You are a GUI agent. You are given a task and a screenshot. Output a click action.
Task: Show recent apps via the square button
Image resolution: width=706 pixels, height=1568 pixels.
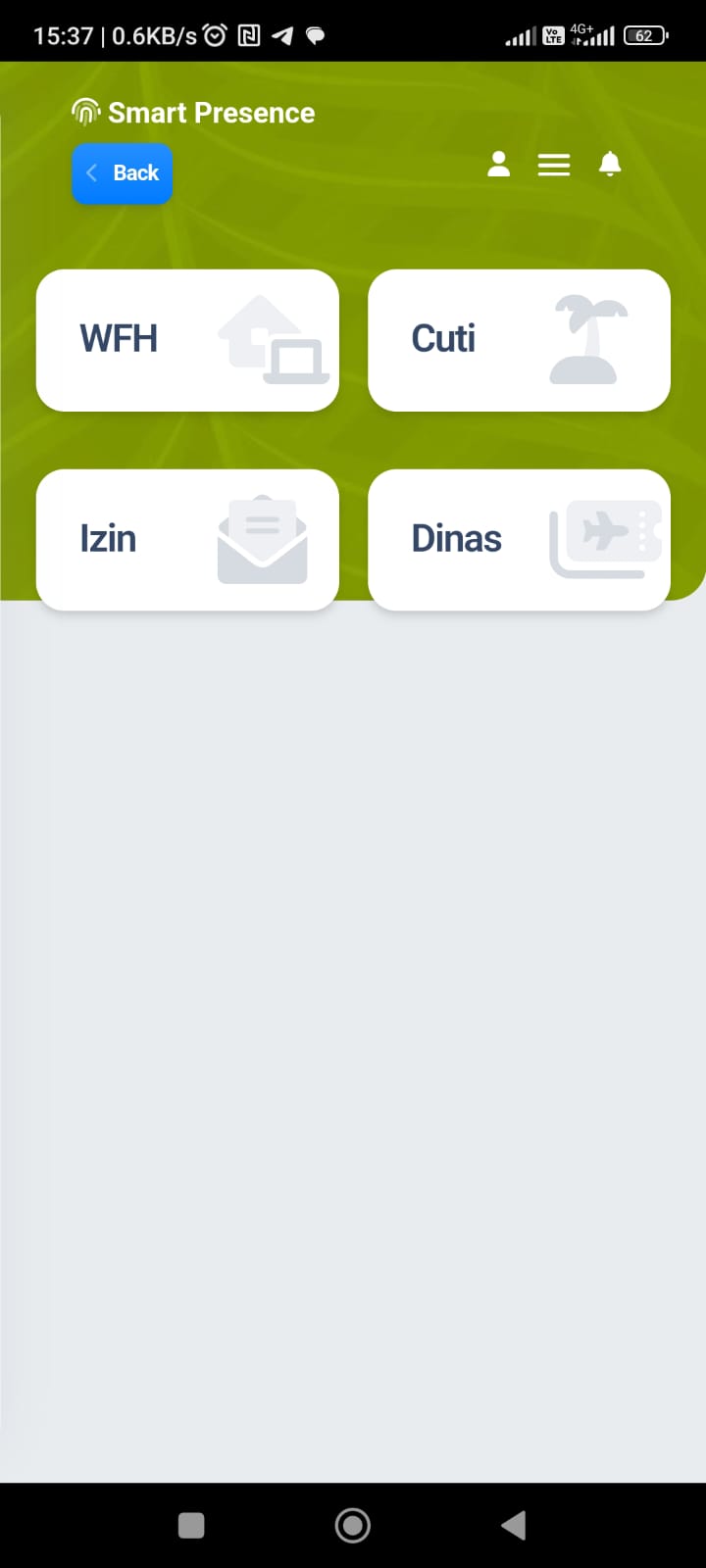click(x=191, y=1525)
